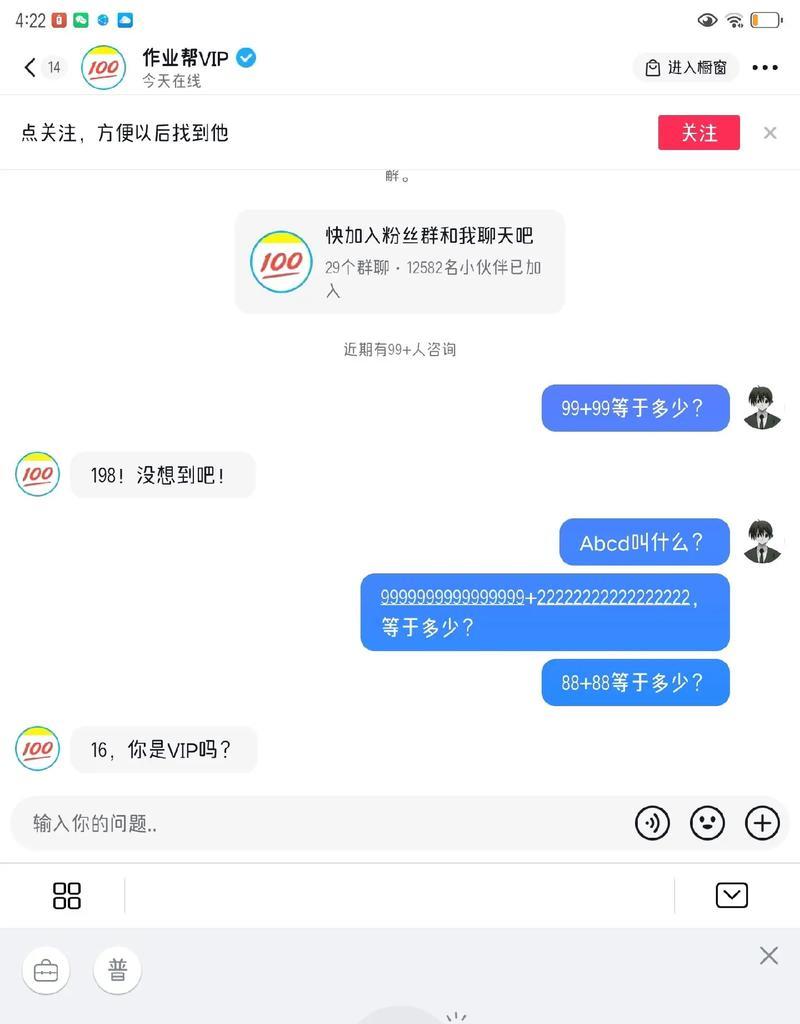Close the voice input panel
Viewport: 800px width, 1024px height.
point(768,956)
